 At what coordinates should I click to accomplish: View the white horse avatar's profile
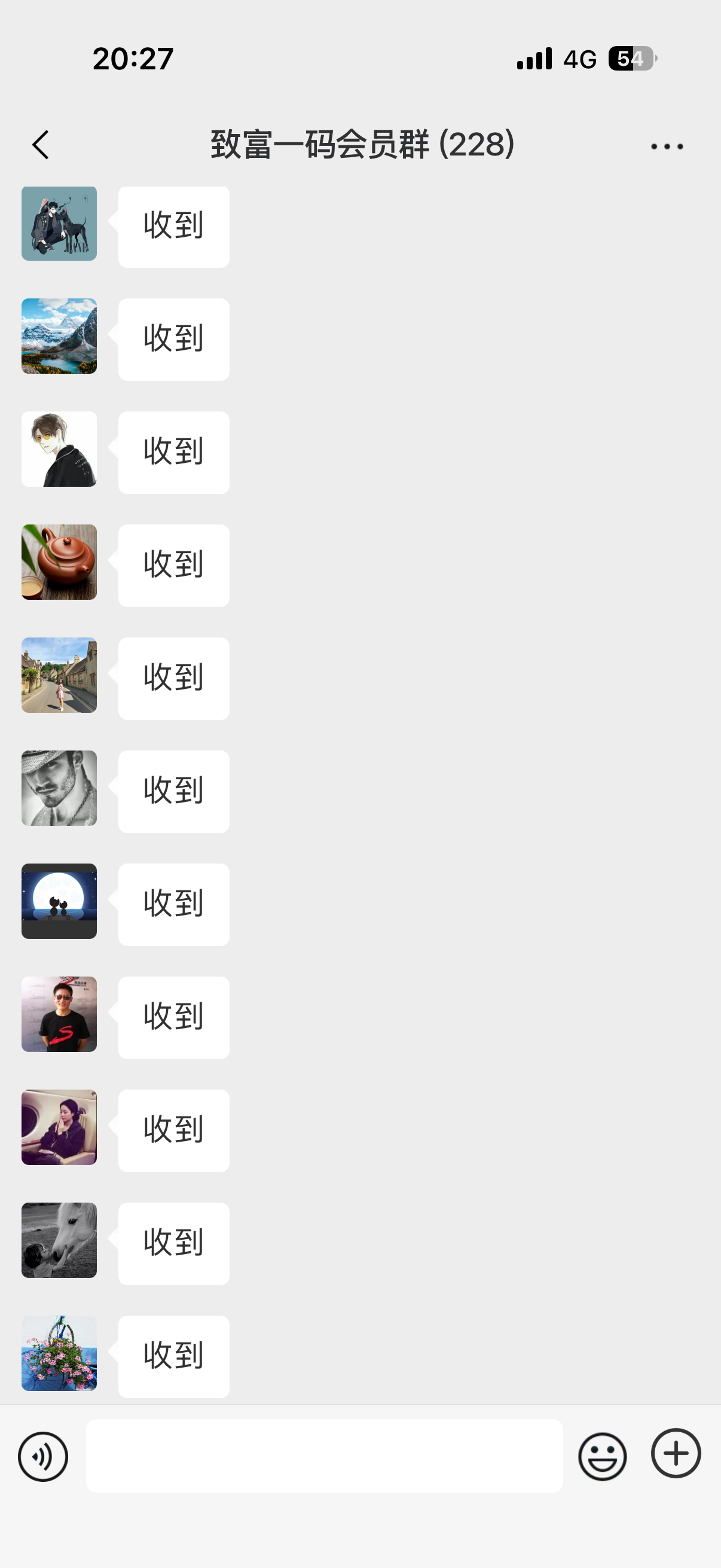tap(59, 1240)
